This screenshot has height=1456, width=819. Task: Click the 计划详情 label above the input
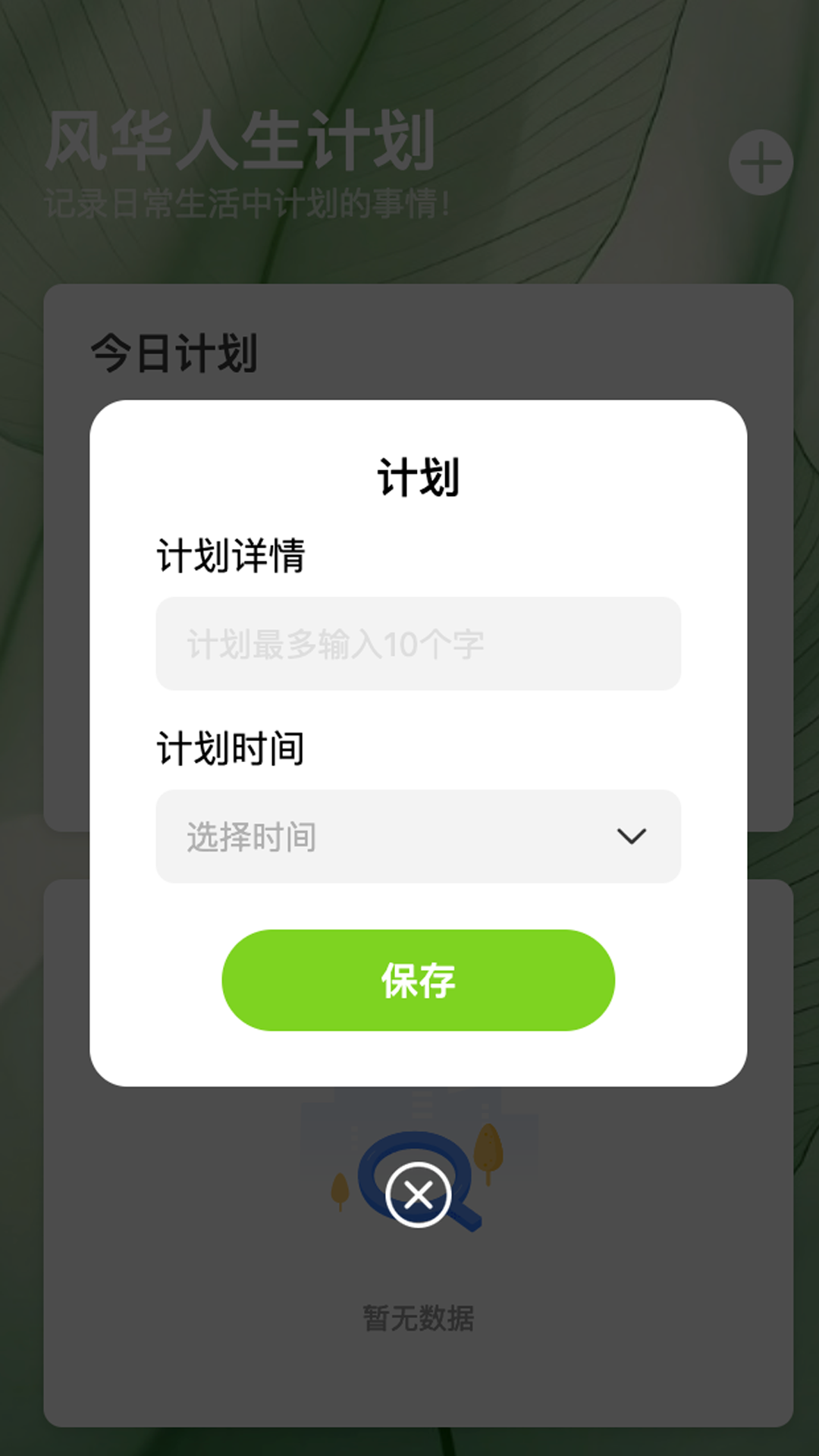(x=231, y=555)
